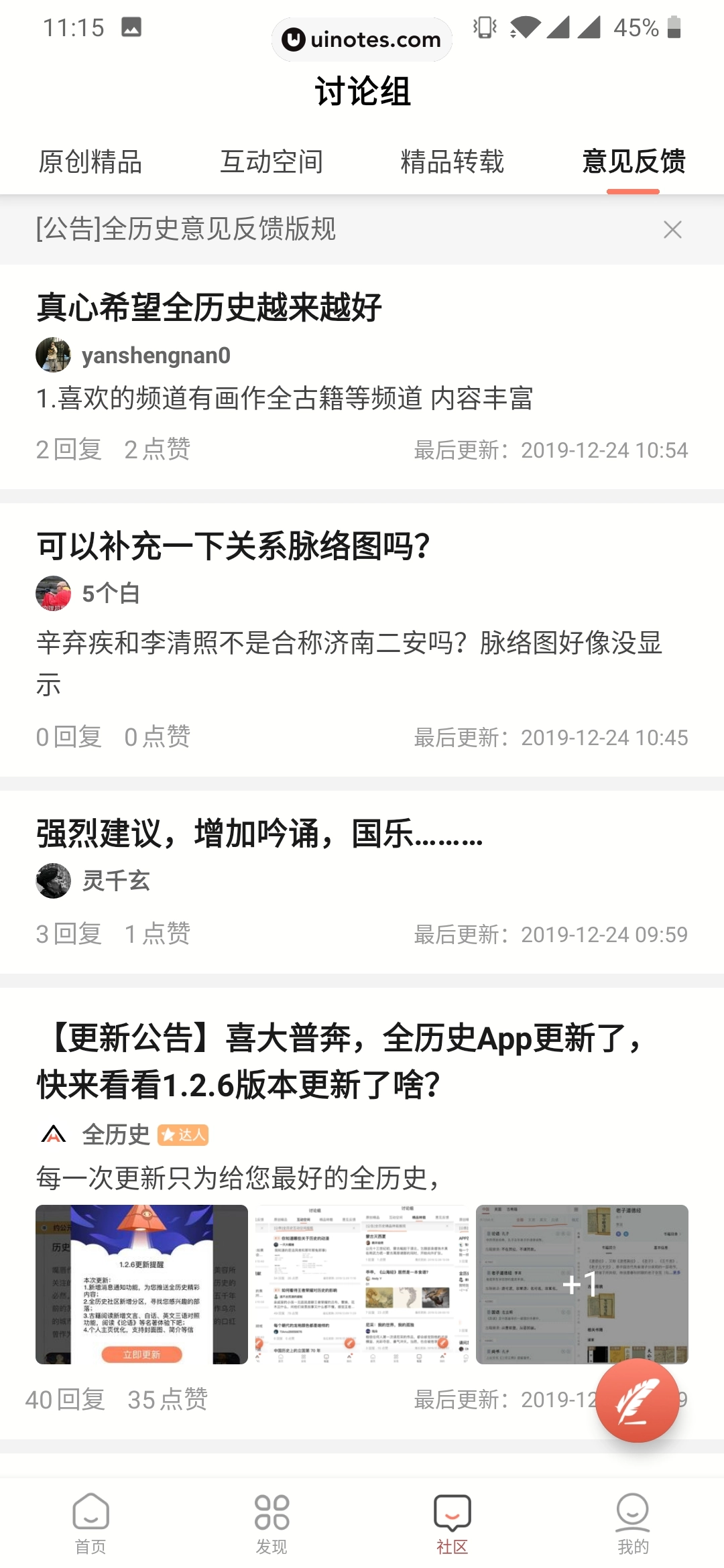The height and width of the screenshot is (1568, 724).
Task: Tap the uinotes.com watermark pill
Action: [362, 39]
